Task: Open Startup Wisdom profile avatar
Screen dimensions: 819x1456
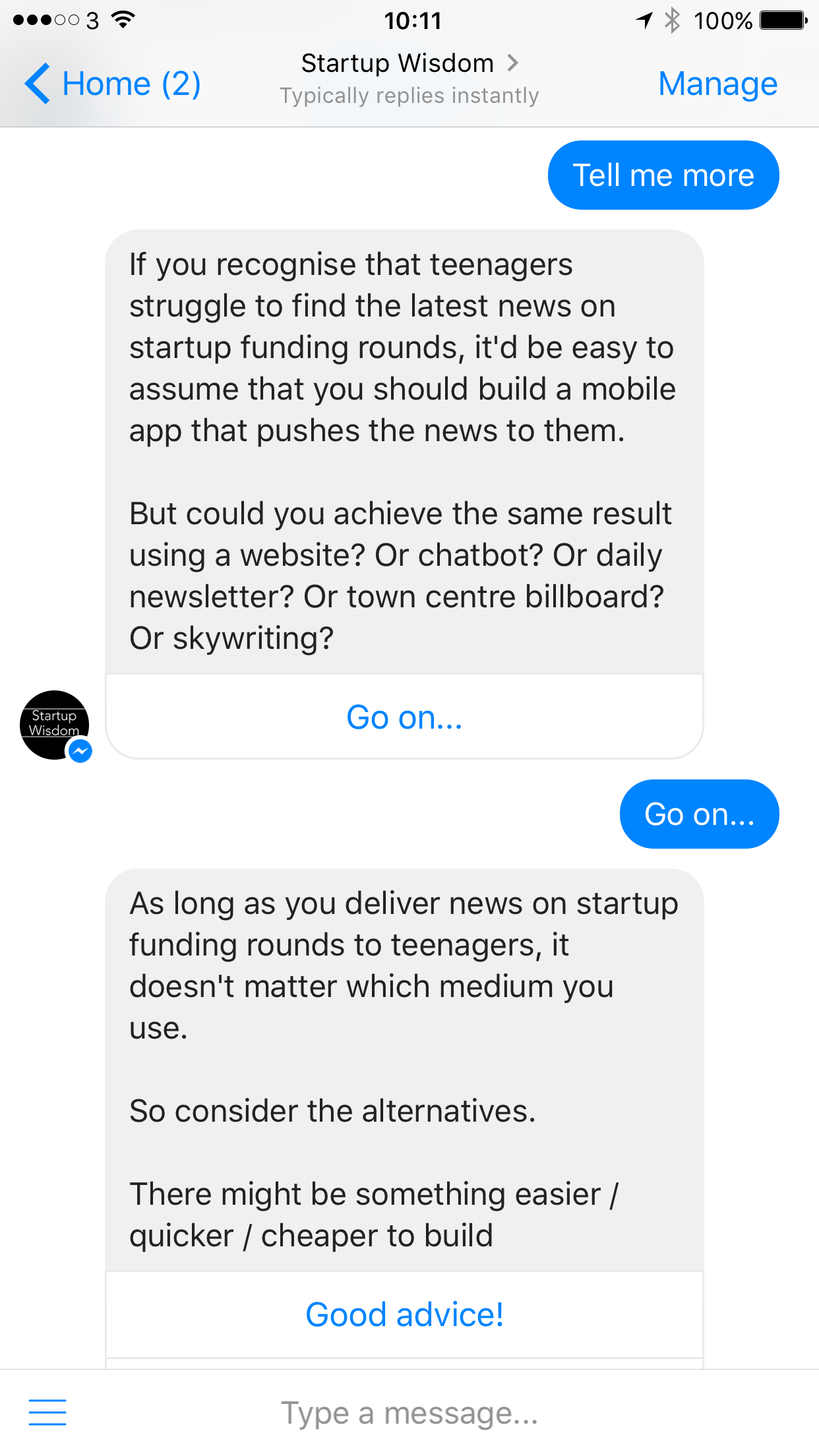Action: pos(55,725)
